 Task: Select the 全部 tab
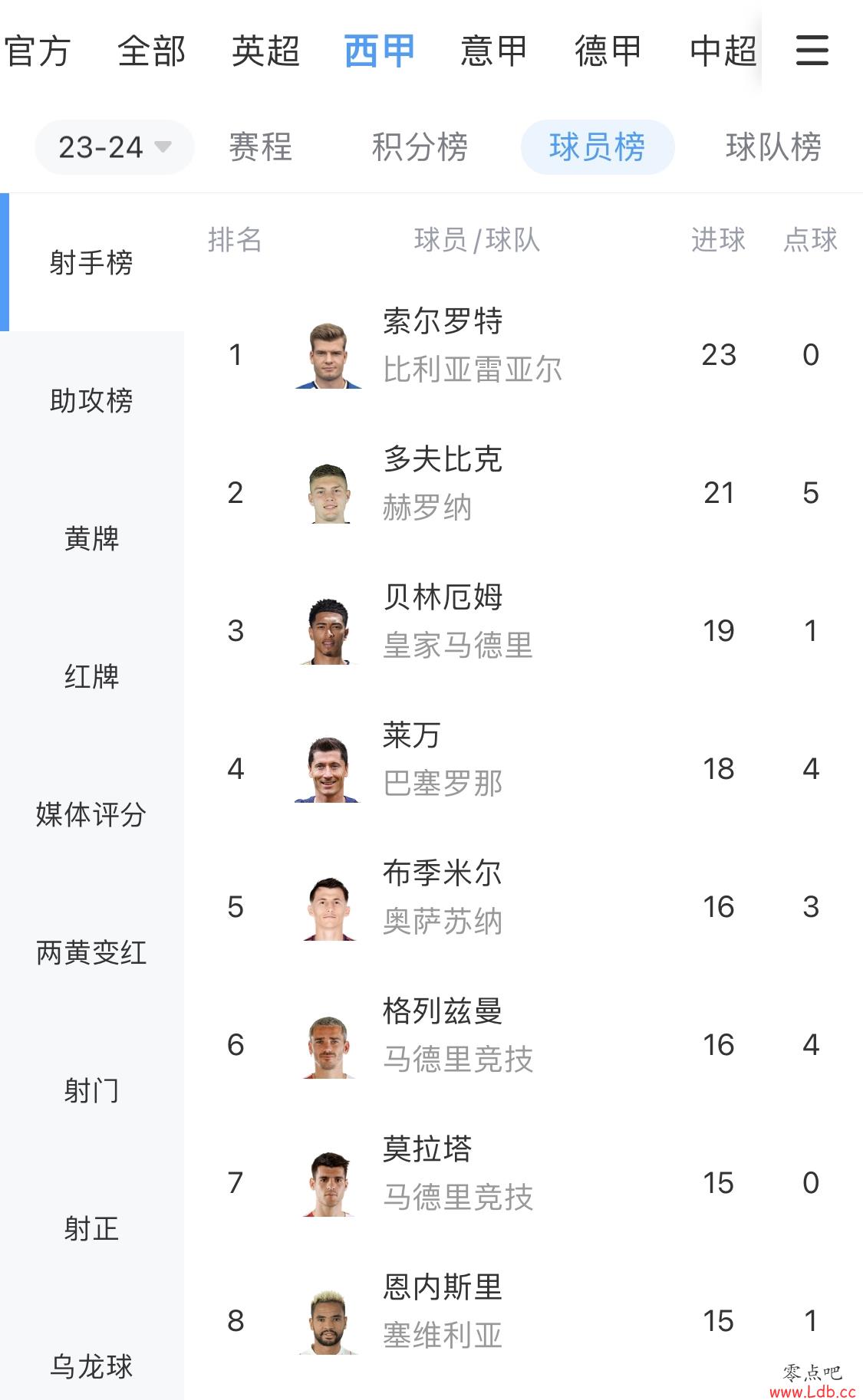(x=151, y=51)
